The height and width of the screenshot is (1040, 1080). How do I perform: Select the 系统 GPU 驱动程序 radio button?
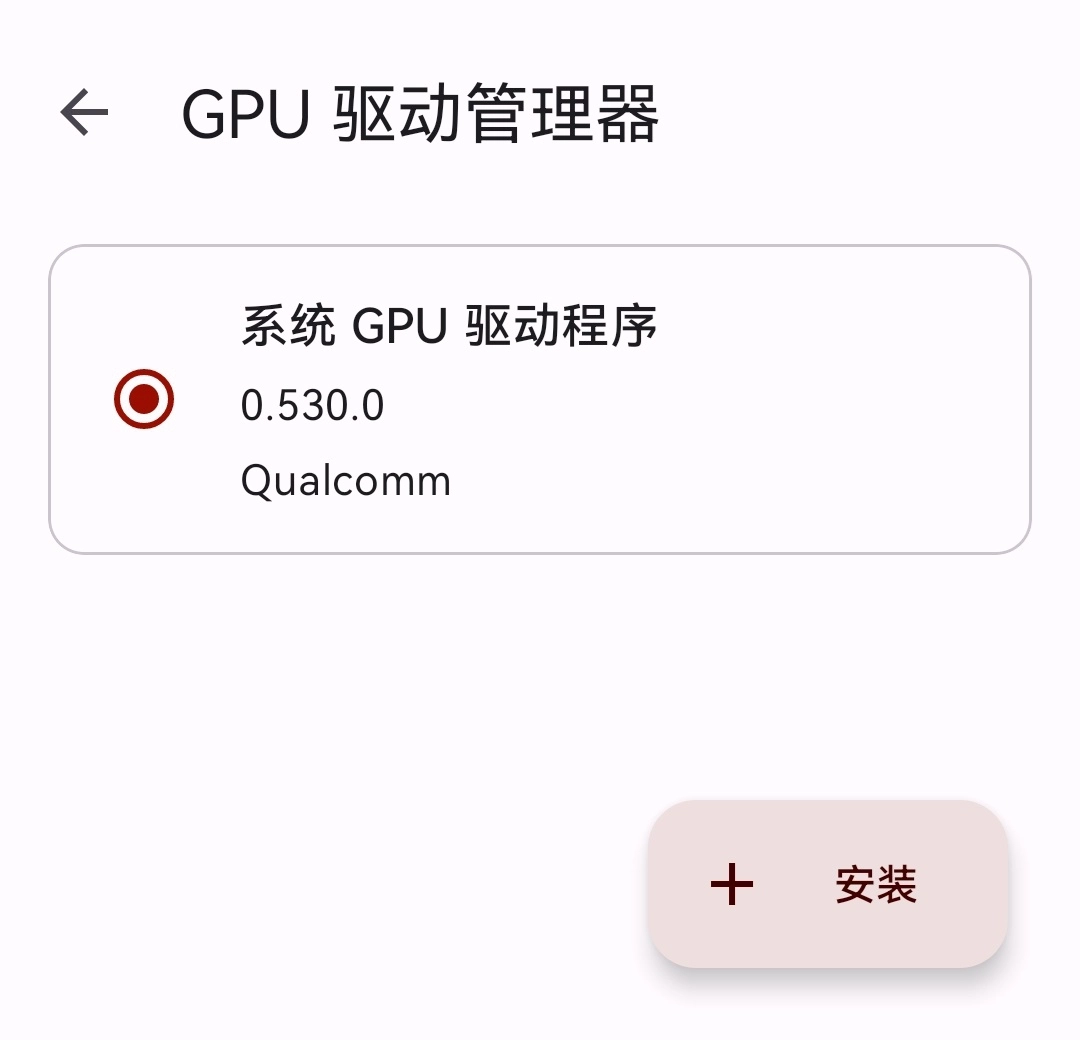click(144, 399)
